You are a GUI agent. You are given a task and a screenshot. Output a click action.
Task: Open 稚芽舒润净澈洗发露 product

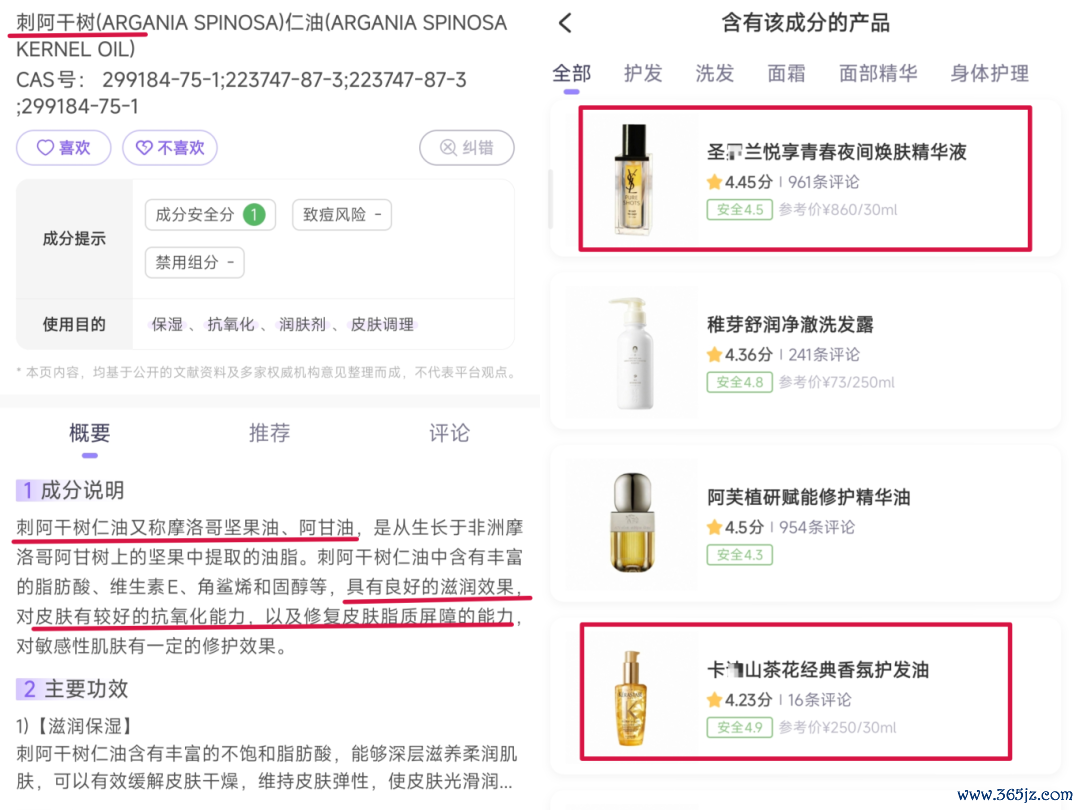coord(805,352)
